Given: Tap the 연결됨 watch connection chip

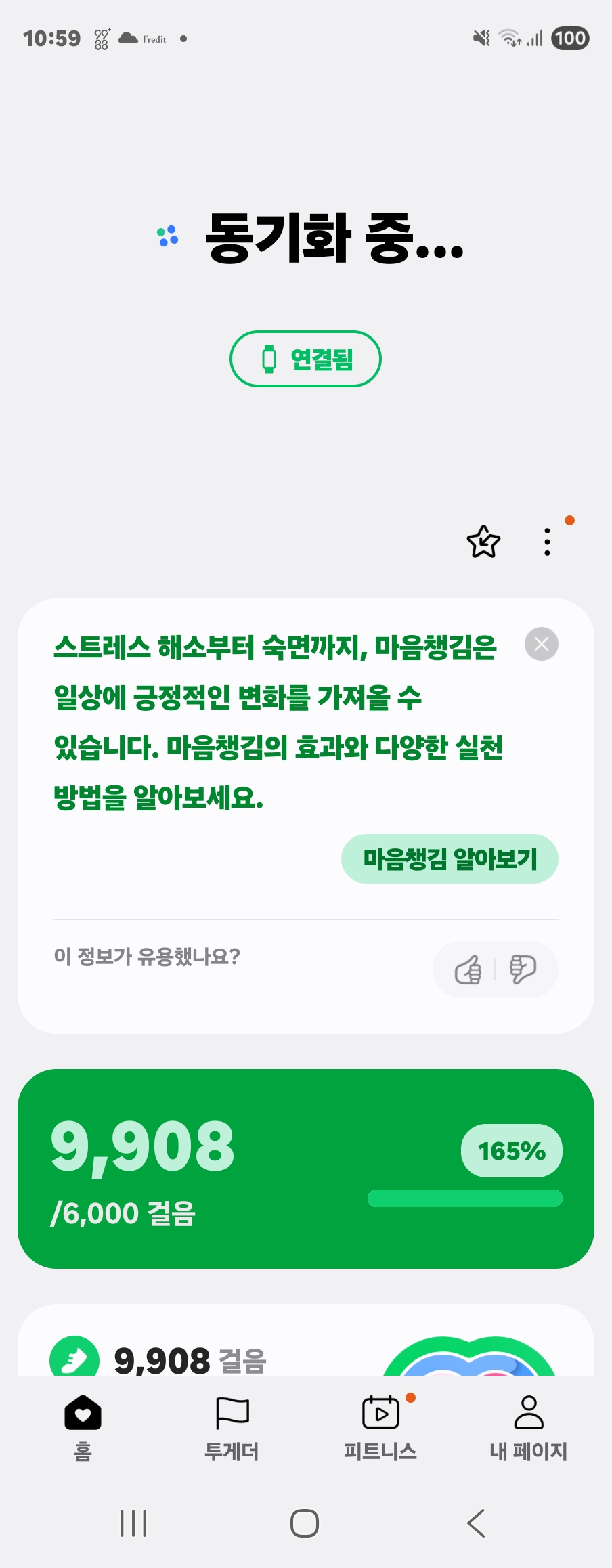Looking at the screenshot, I should point(305,359).
